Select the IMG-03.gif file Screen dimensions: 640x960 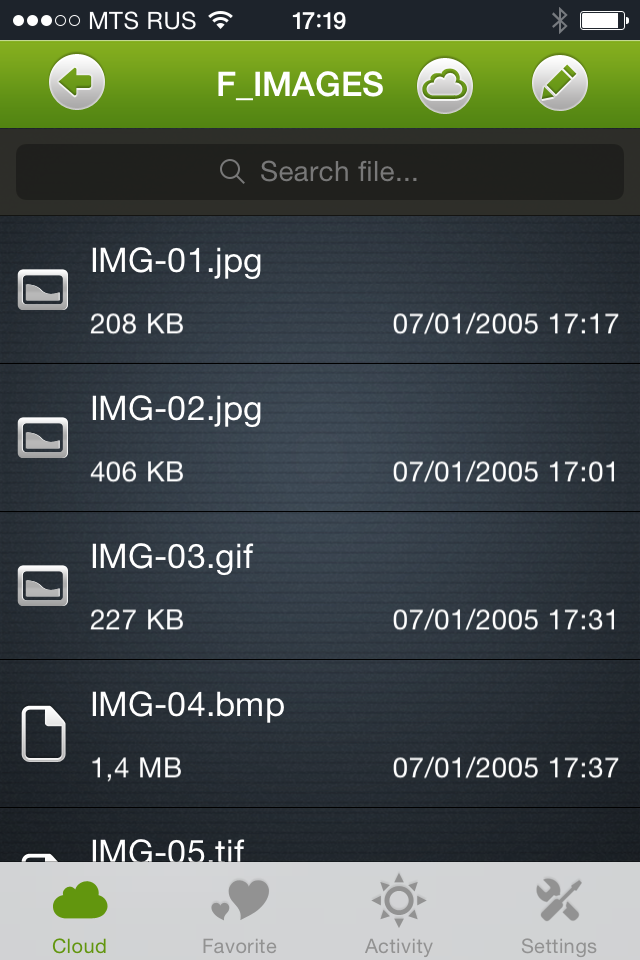click(320, 586)
